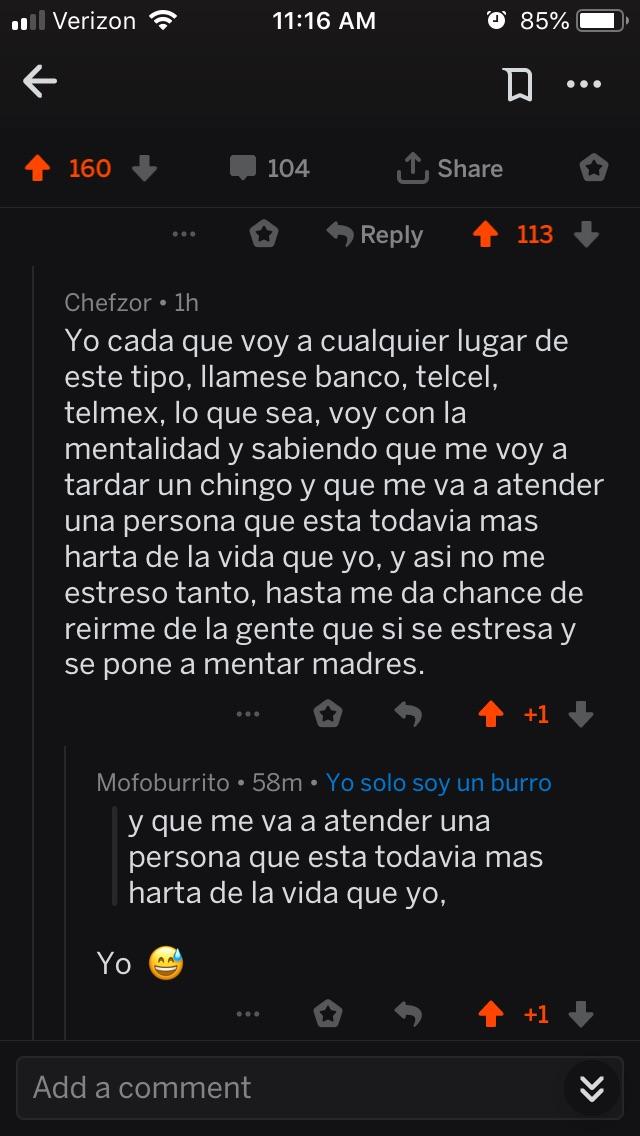The height and width of the screenshot is (1136, 640).
Task: Open more options on Chefzor's comment
Action: tap(248, 714)
